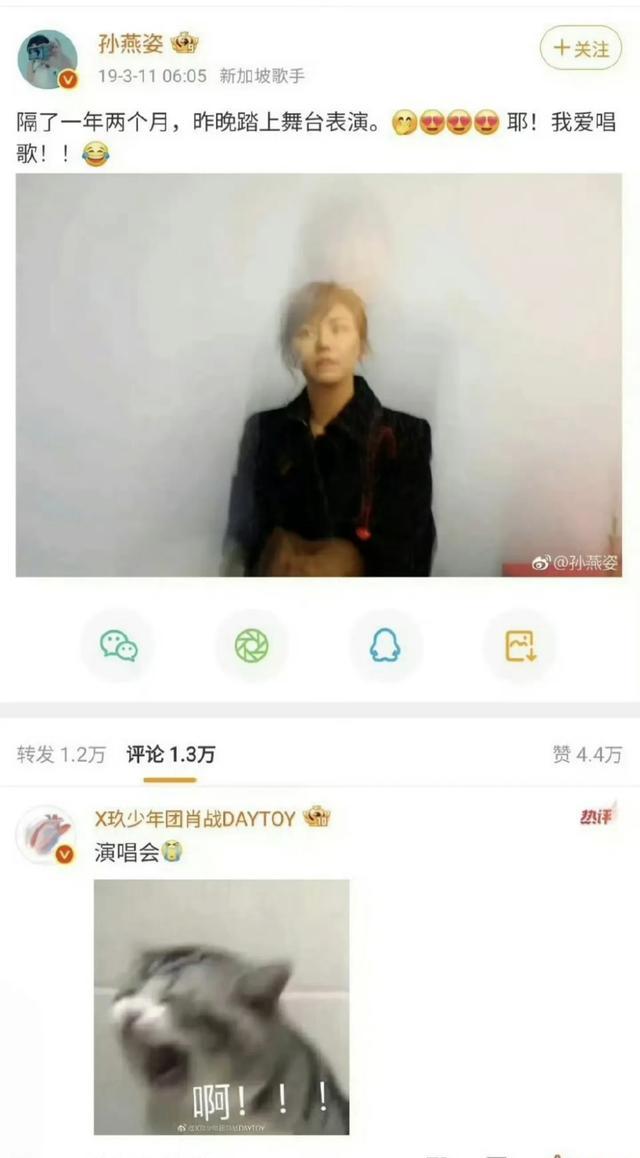Image resolution: width=640 pixels, height=1158 pixels.
Task: Share the post to WeChat Moments
Action: point(251,646)
